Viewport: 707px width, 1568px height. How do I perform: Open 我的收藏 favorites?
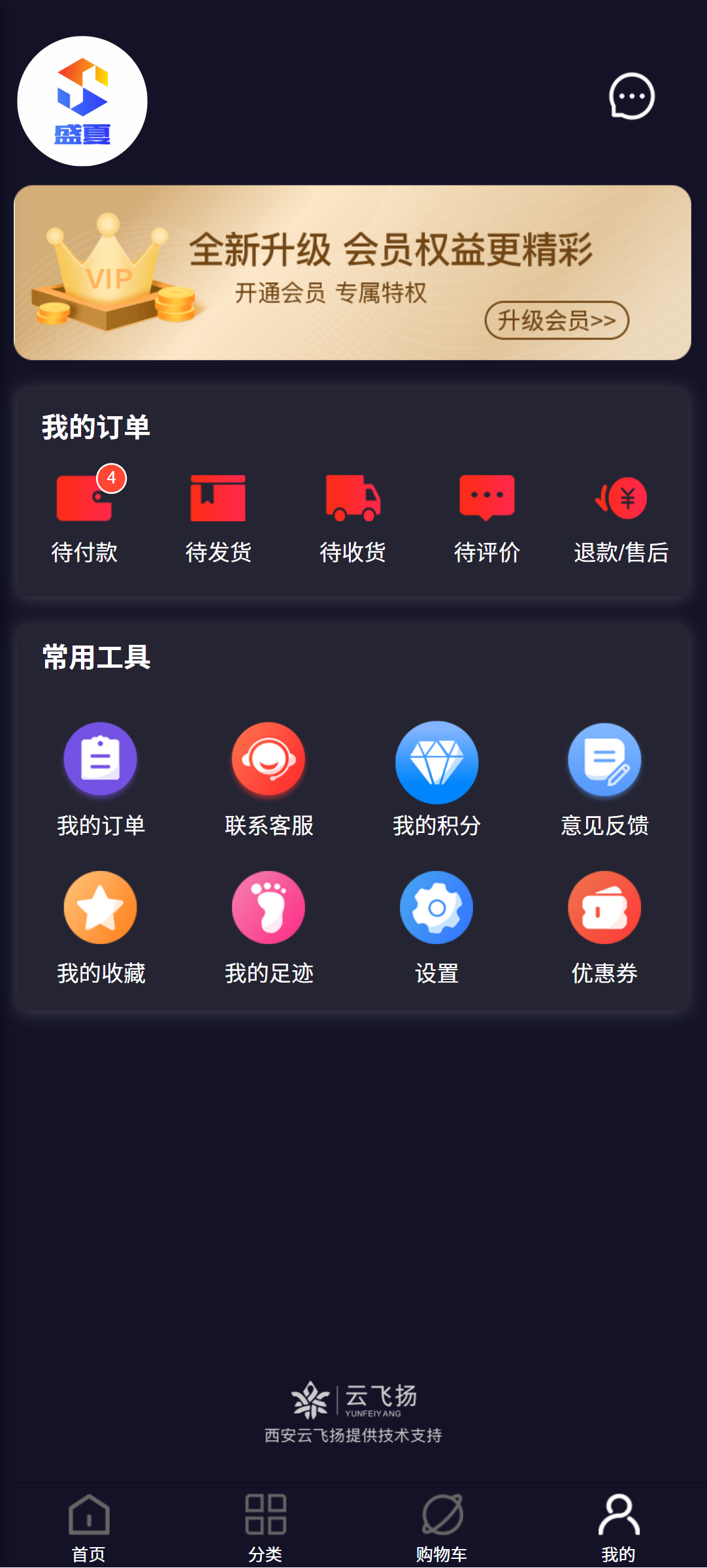pos(101,926)
